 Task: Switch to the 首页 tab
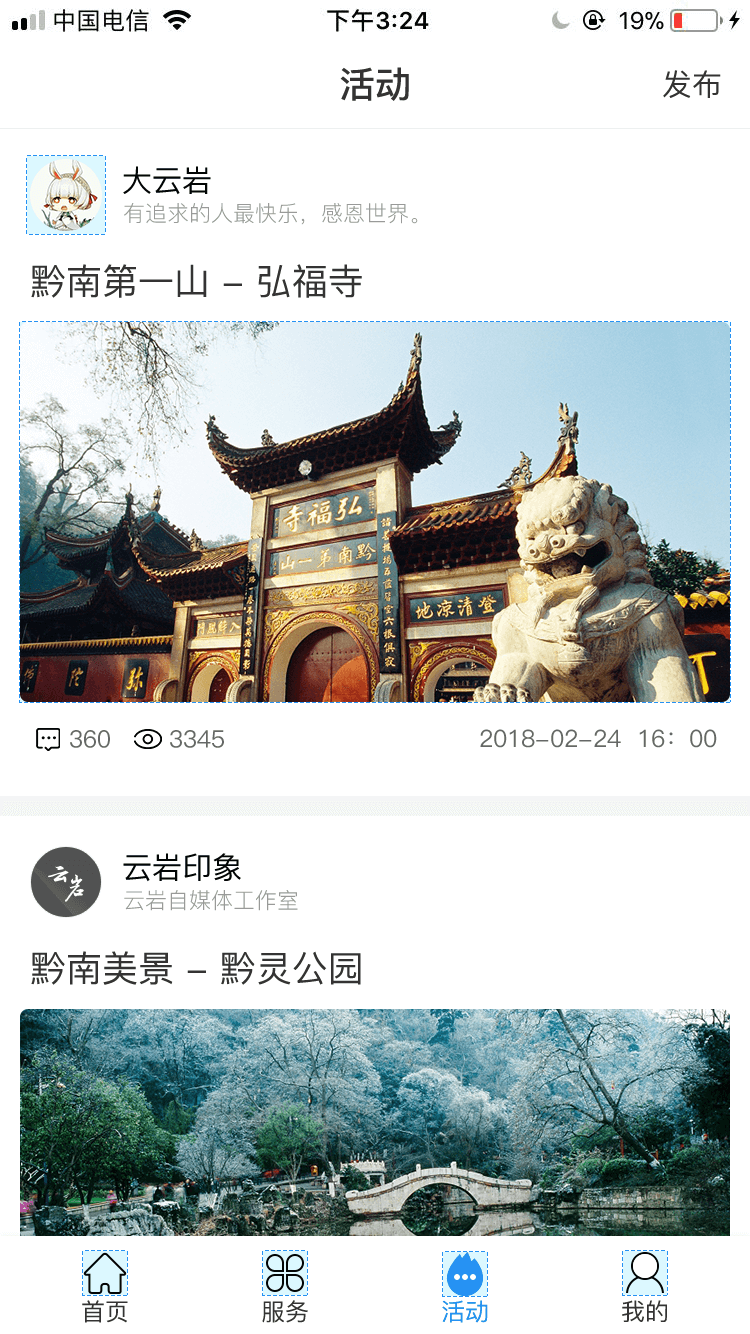105,1287
